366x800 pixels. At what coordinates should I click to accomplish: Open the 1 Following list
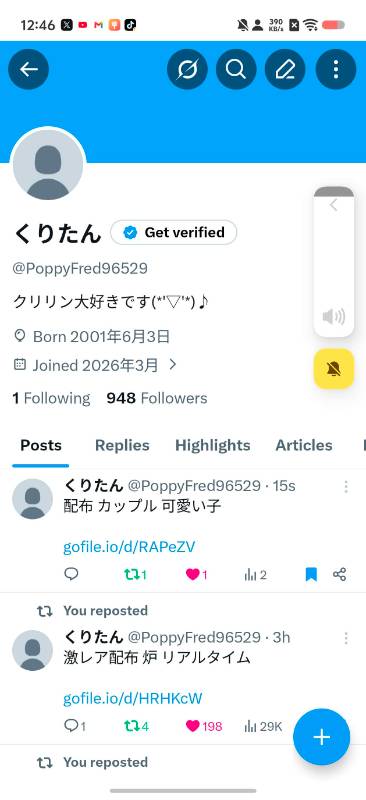(x=51, y=398)
